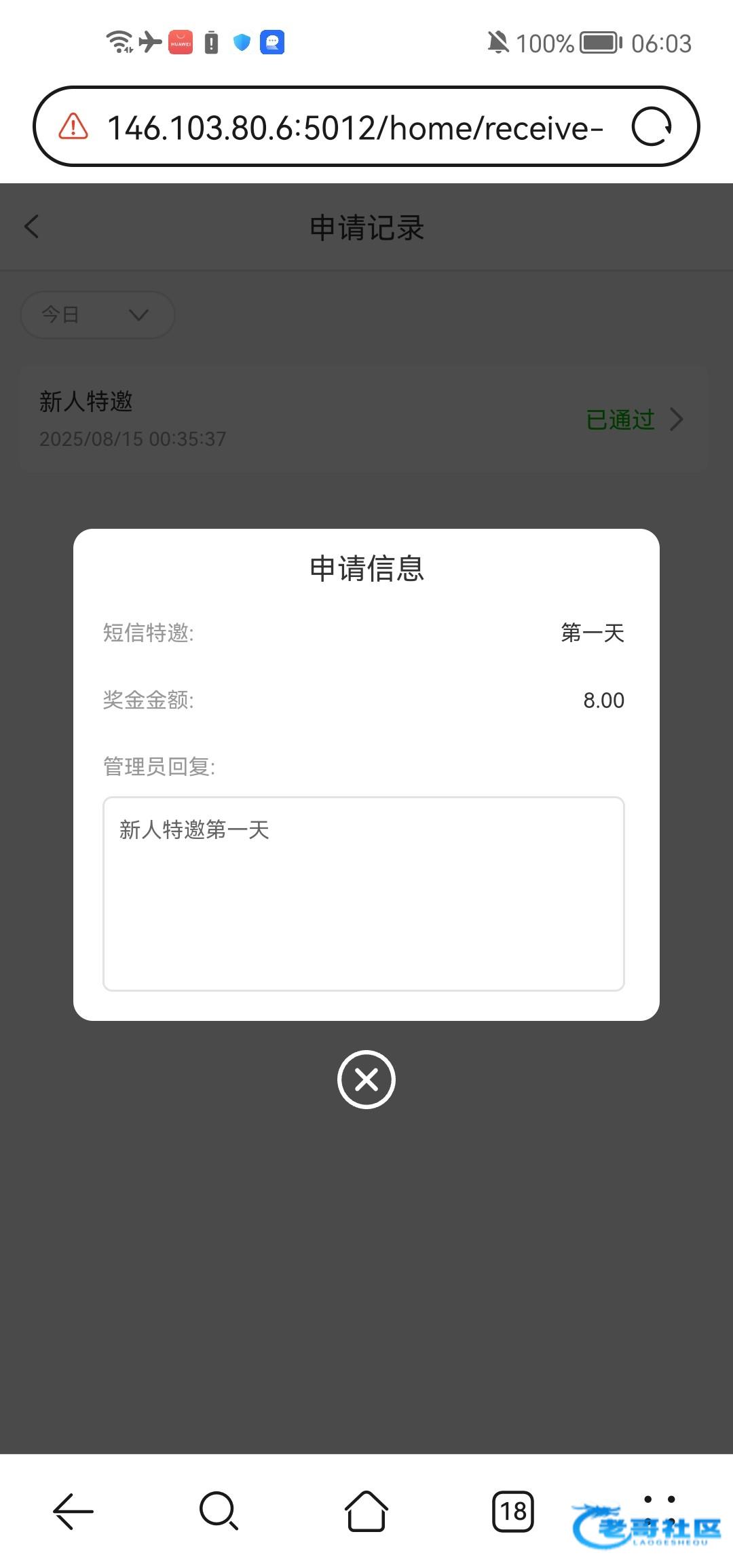Tap the browser URL address bar

(353, 128)
